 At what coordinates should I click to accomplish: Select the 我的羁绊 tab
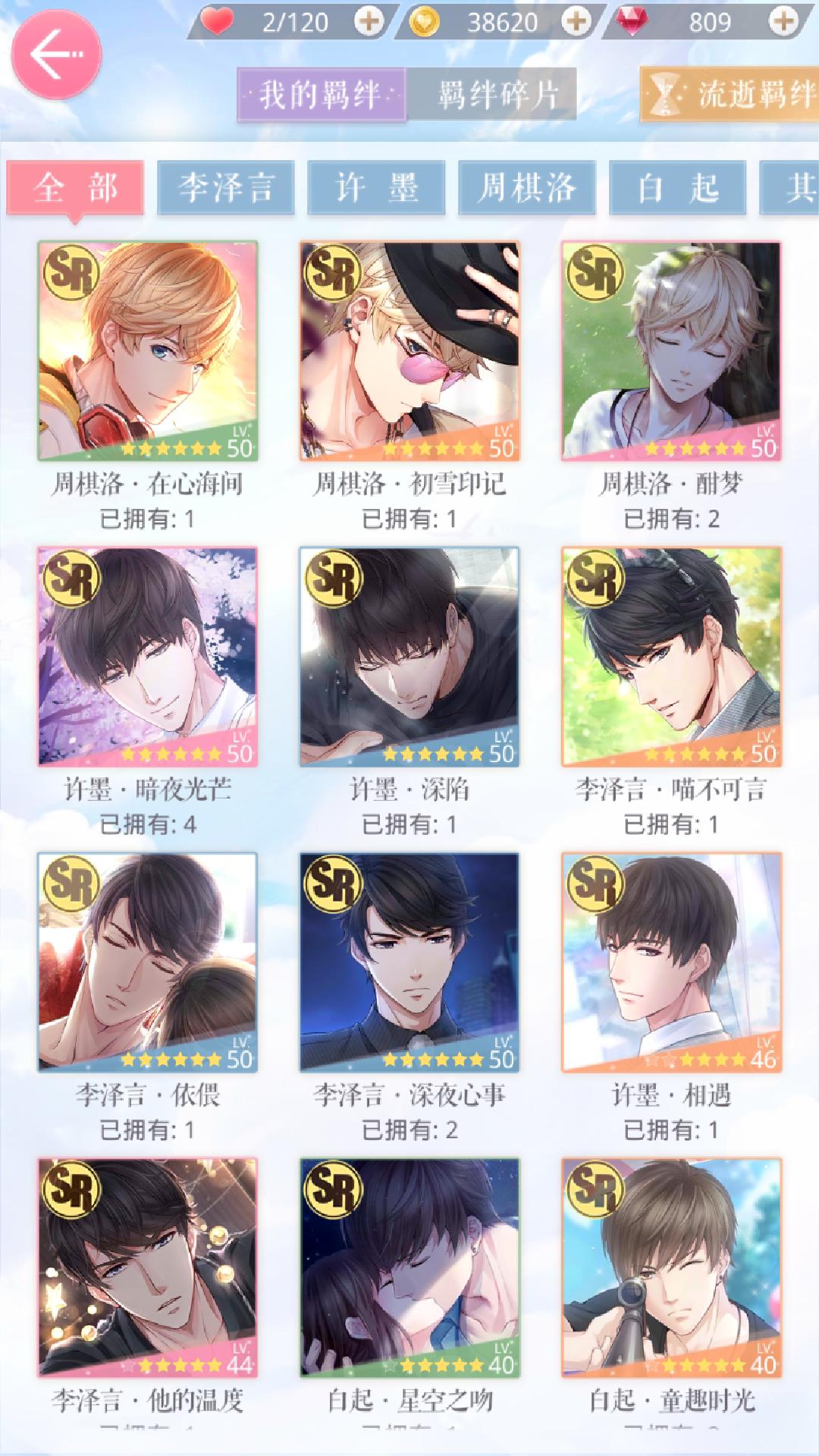coord(322,95)
